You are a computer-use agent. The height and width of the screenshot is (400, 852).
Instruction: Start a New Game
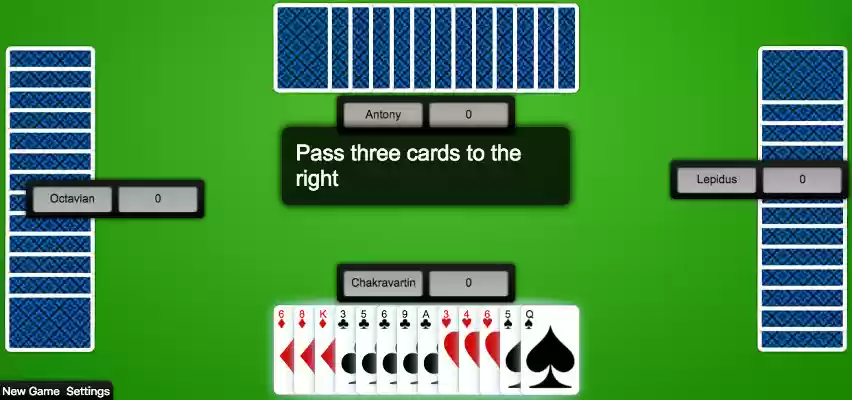[x=30, y=391]
